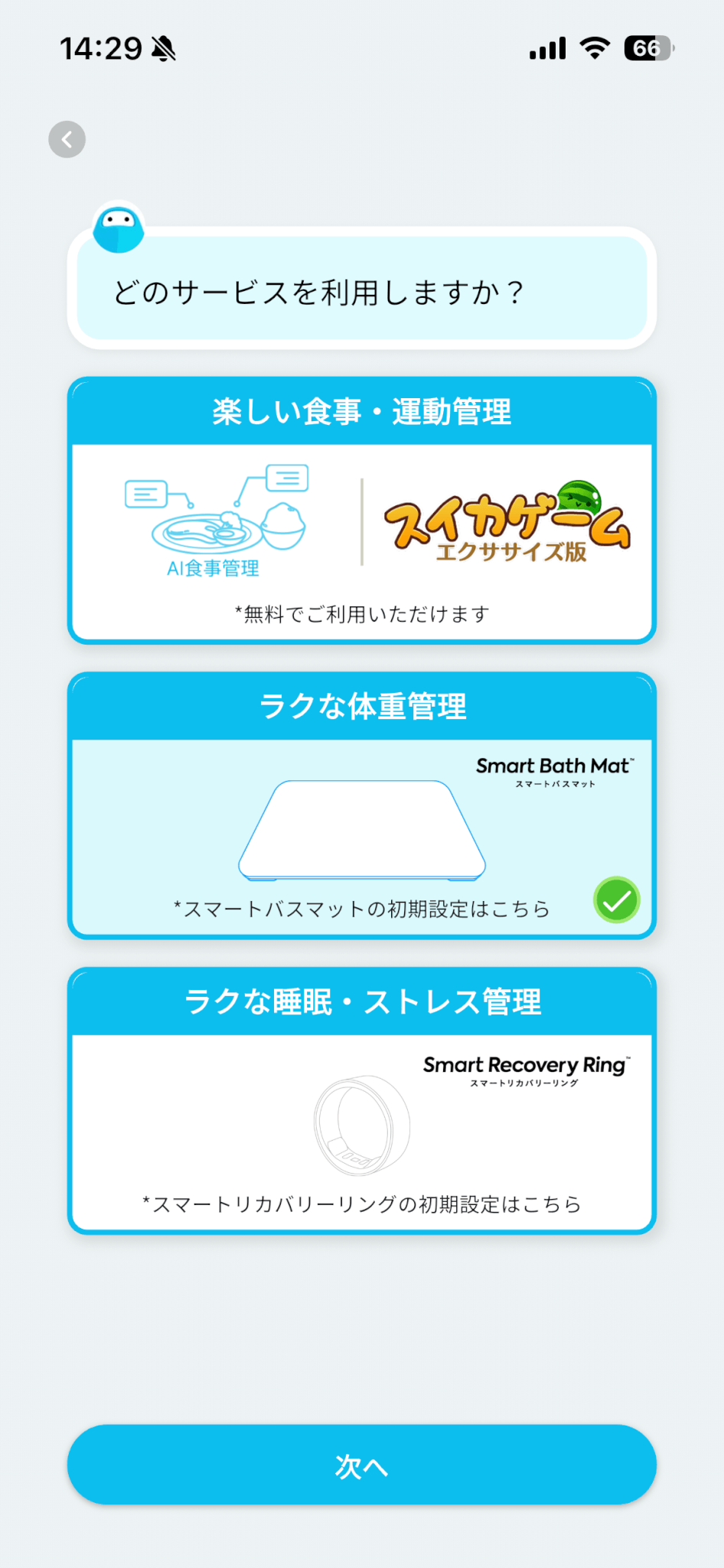Go back using the top-left arrow
The width and height of the screenshot is (724, 1568).
tap(67, 139)
